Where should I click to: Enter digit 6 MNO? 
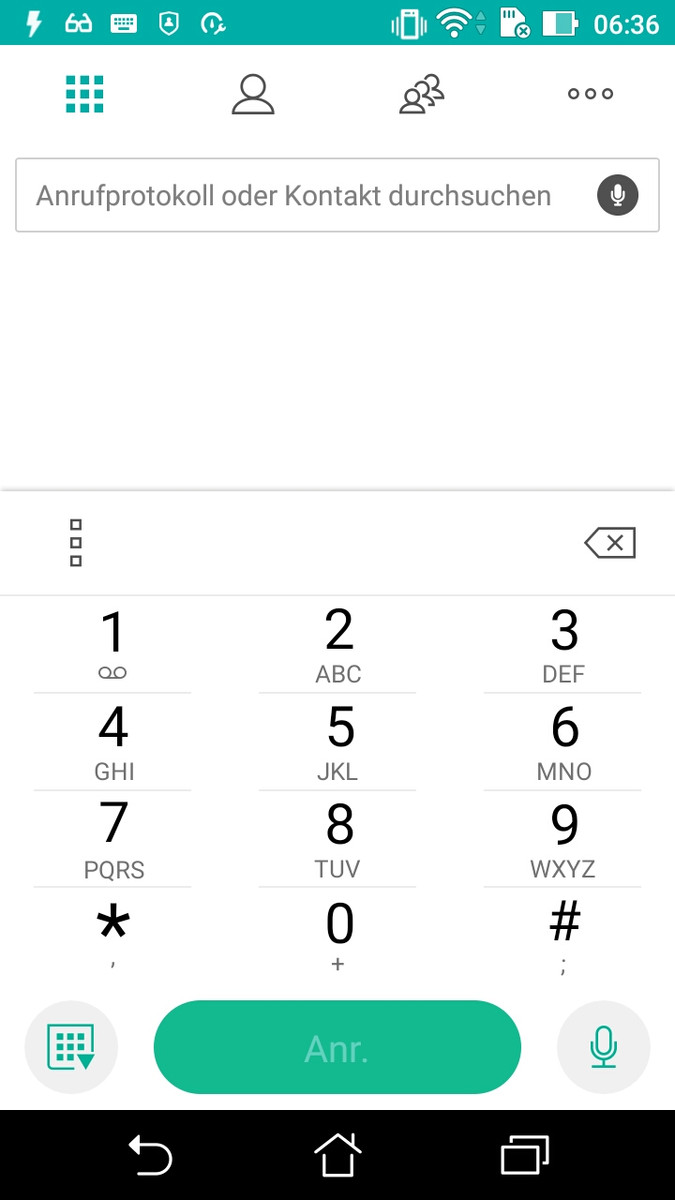pyautogui.click(x=563, y=742)
